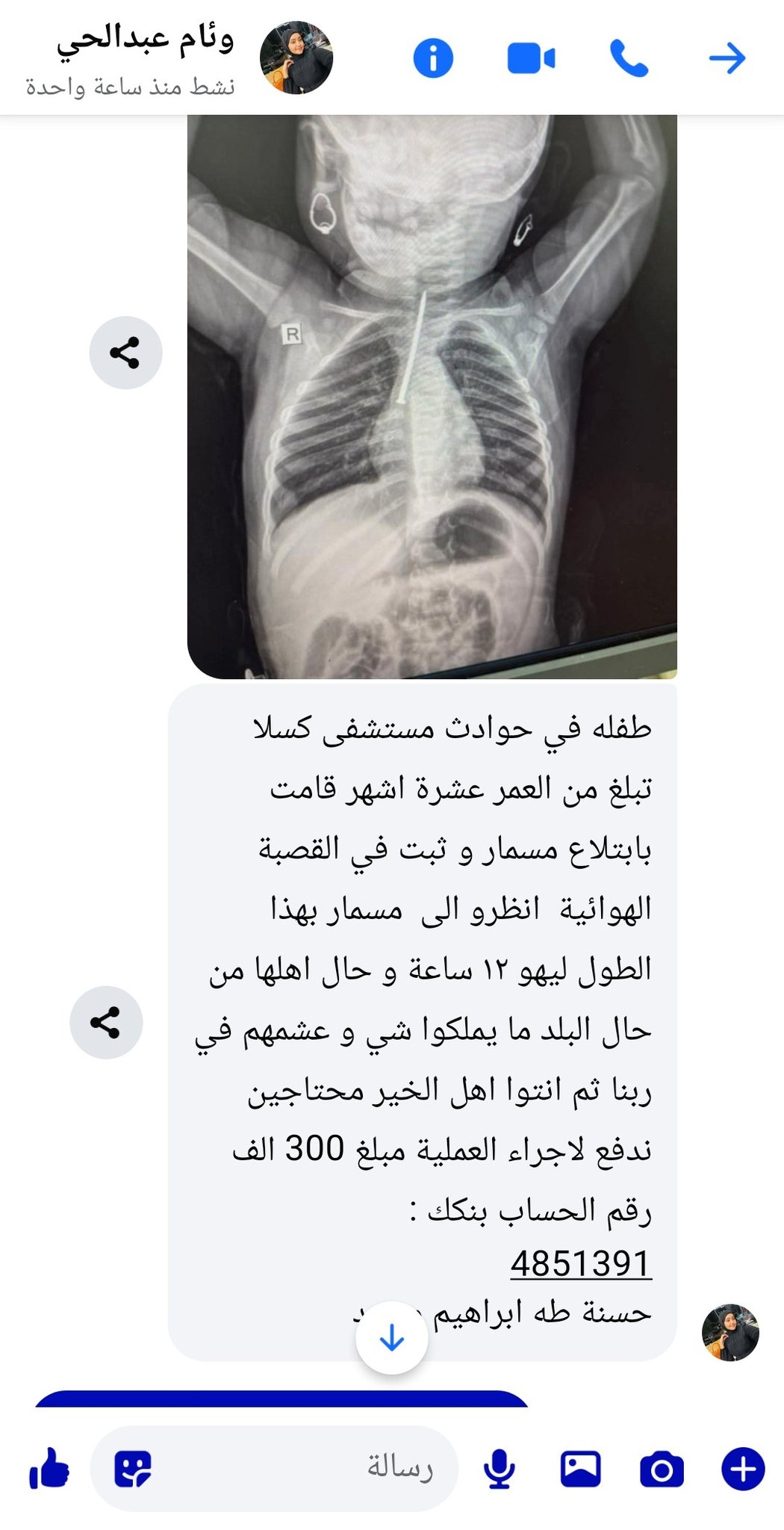Open the contact's profile picture in header
The width and height of the screenshot is (784, 1530).
296,58
